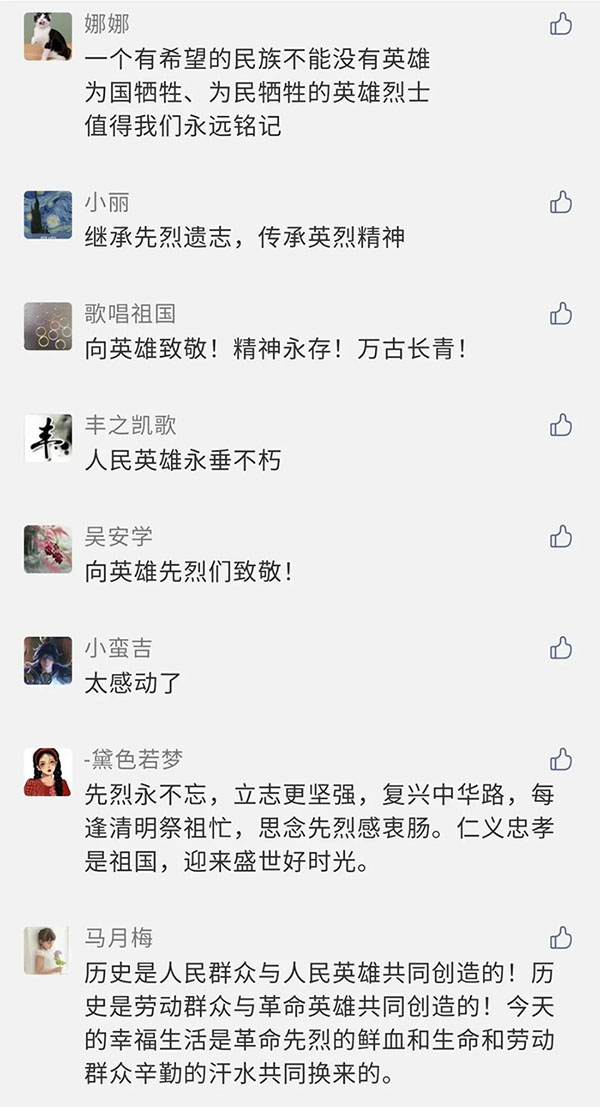600x1107 pixels.
Task: Like 小蛮吉's comment 太感动了
Action: point(561,648)
